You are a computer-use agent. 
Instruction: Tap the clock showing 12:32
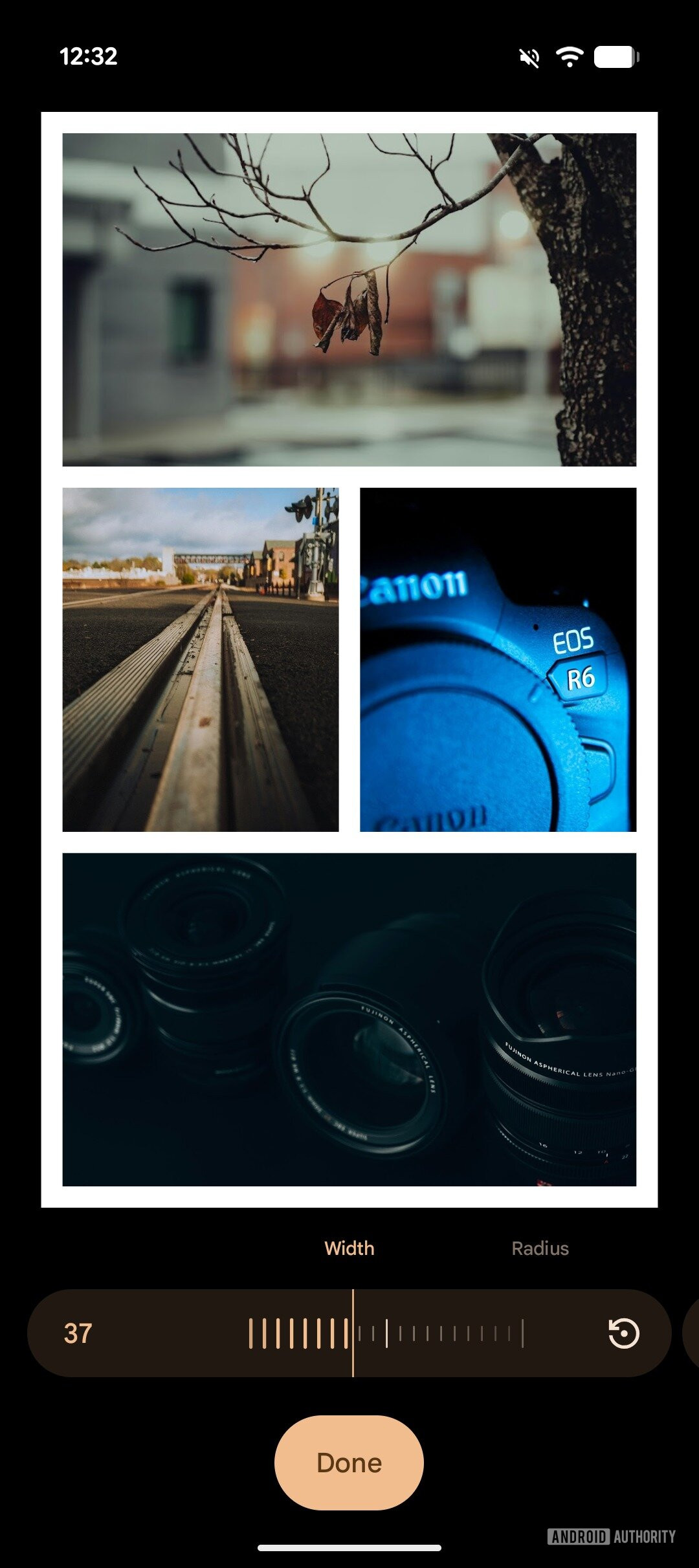click(x=88, y=57)
